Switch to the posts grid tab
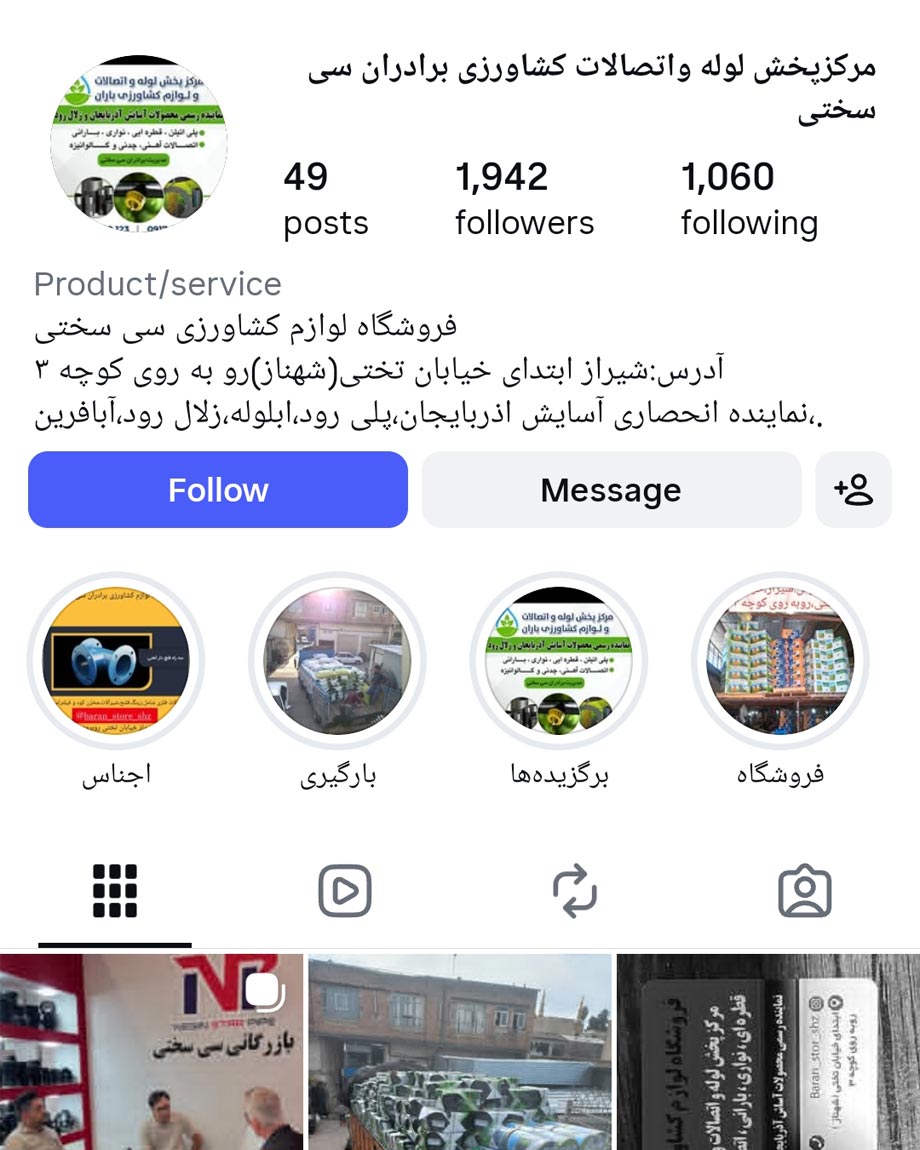The height and width of the screenshot is (1150, 920). point(115,891)
